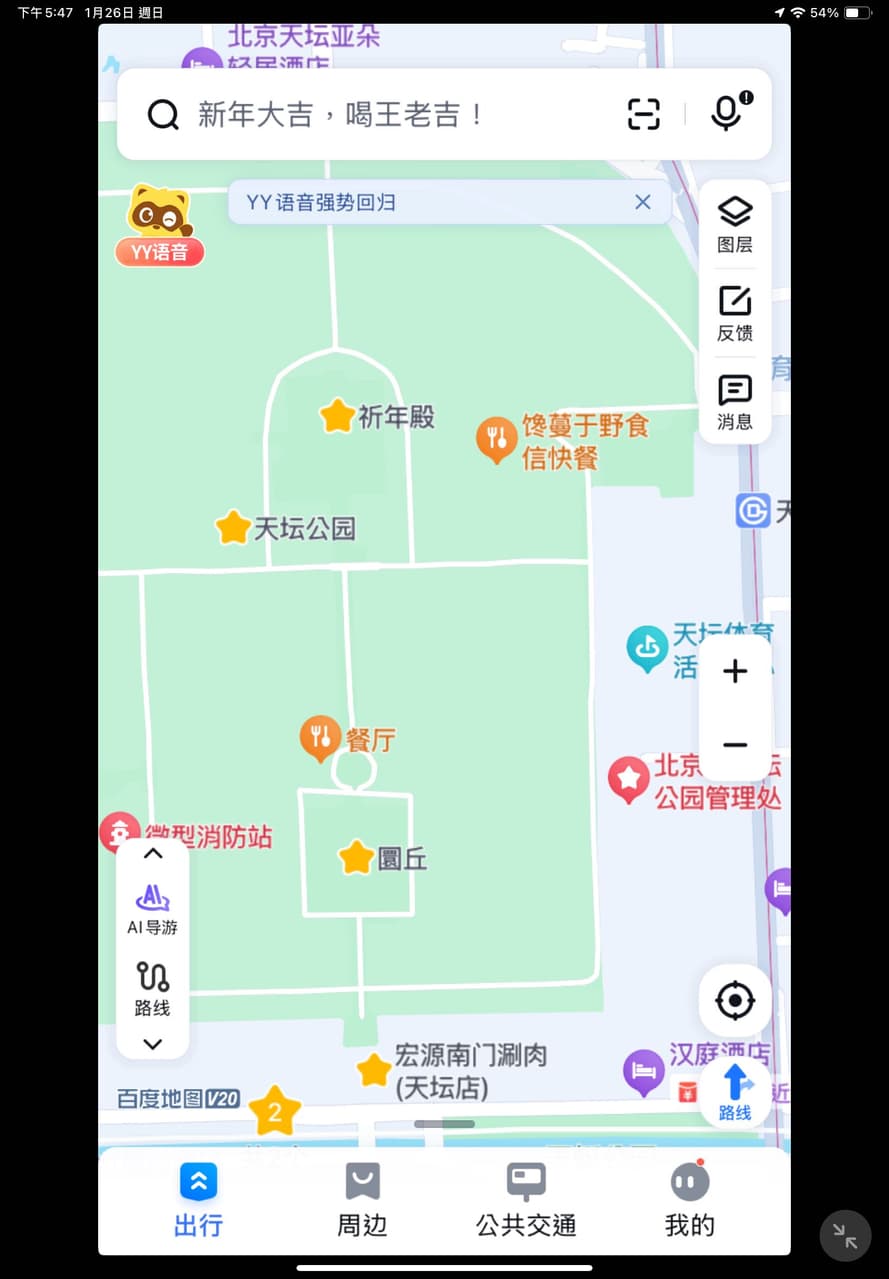The height and width of the screenshot is (1279, 889).
Task: Recenter the map on my location
Action: click(735, 1000)
